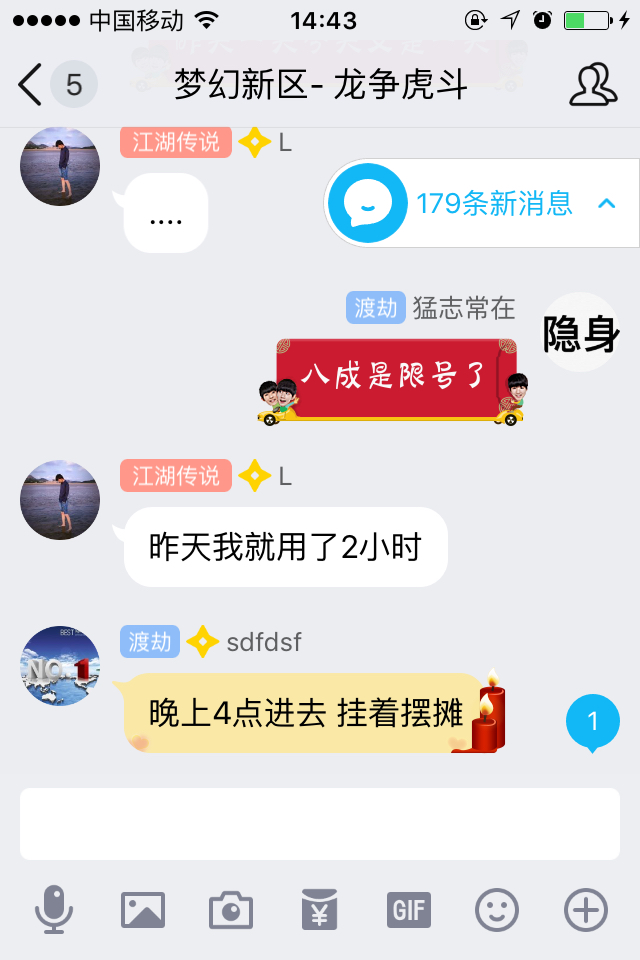
Task: View avatar of L beside 昨天我就用了2小时
Action: tap(60, 499)
